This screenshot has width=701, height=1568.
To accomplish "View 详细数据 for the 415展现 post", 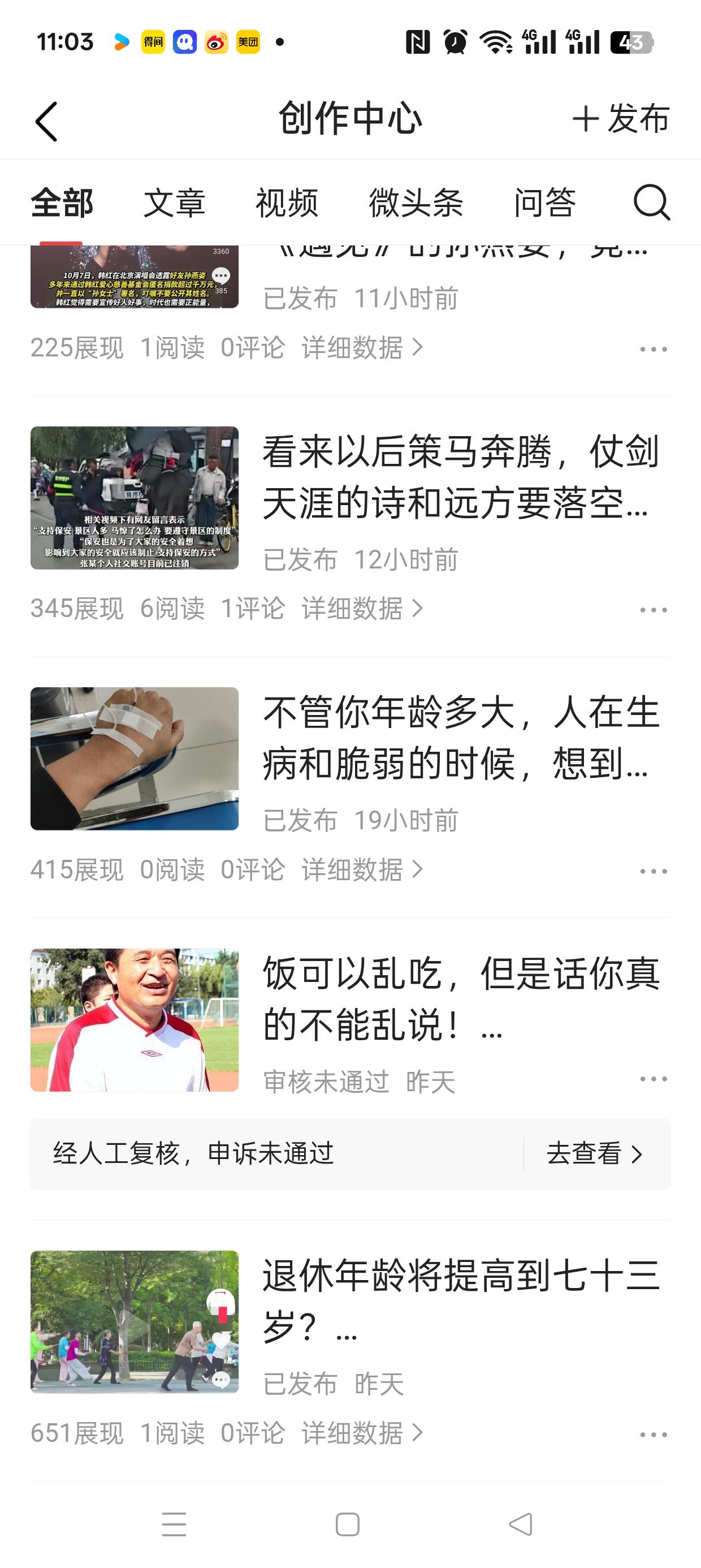I will click(362, 870).
